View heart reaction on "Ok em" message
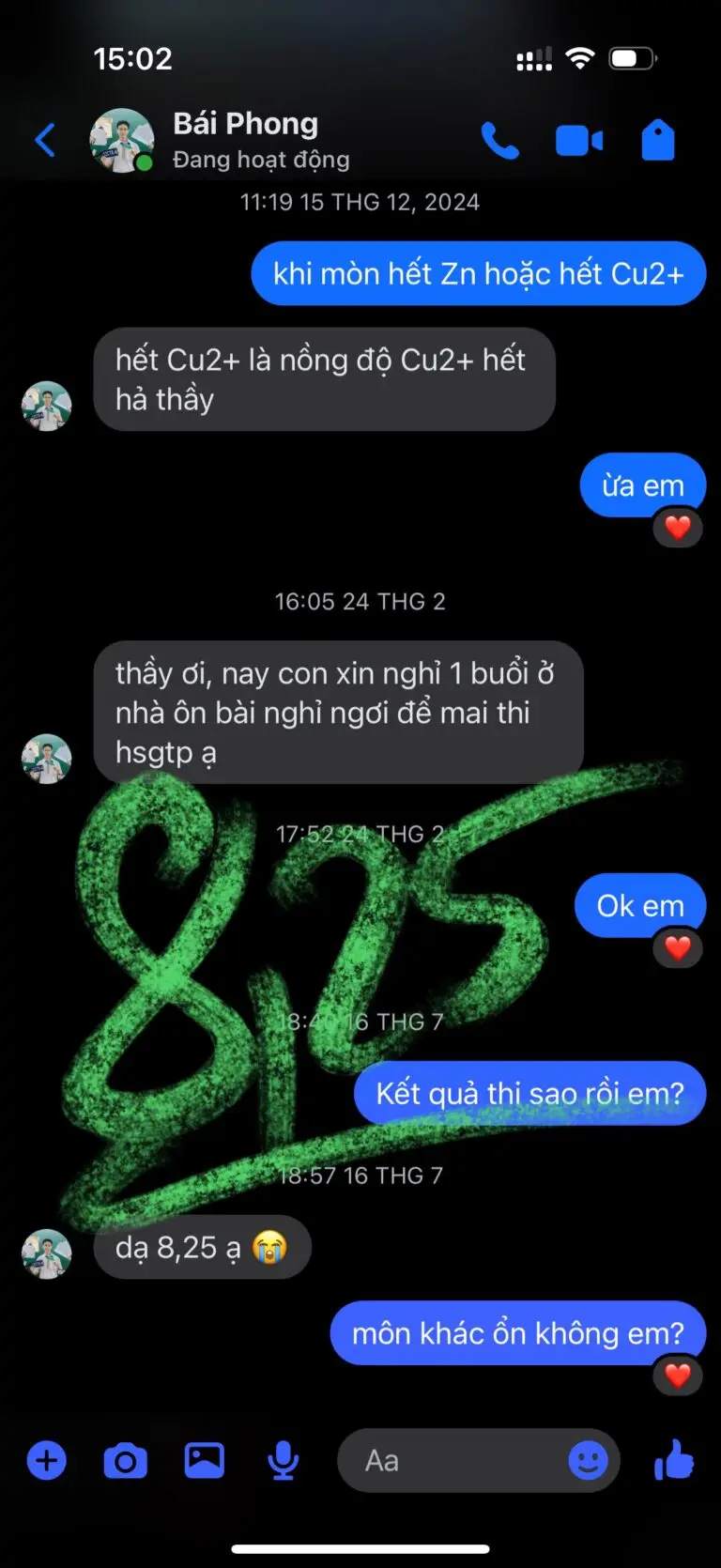 click(x=678, y=948)
